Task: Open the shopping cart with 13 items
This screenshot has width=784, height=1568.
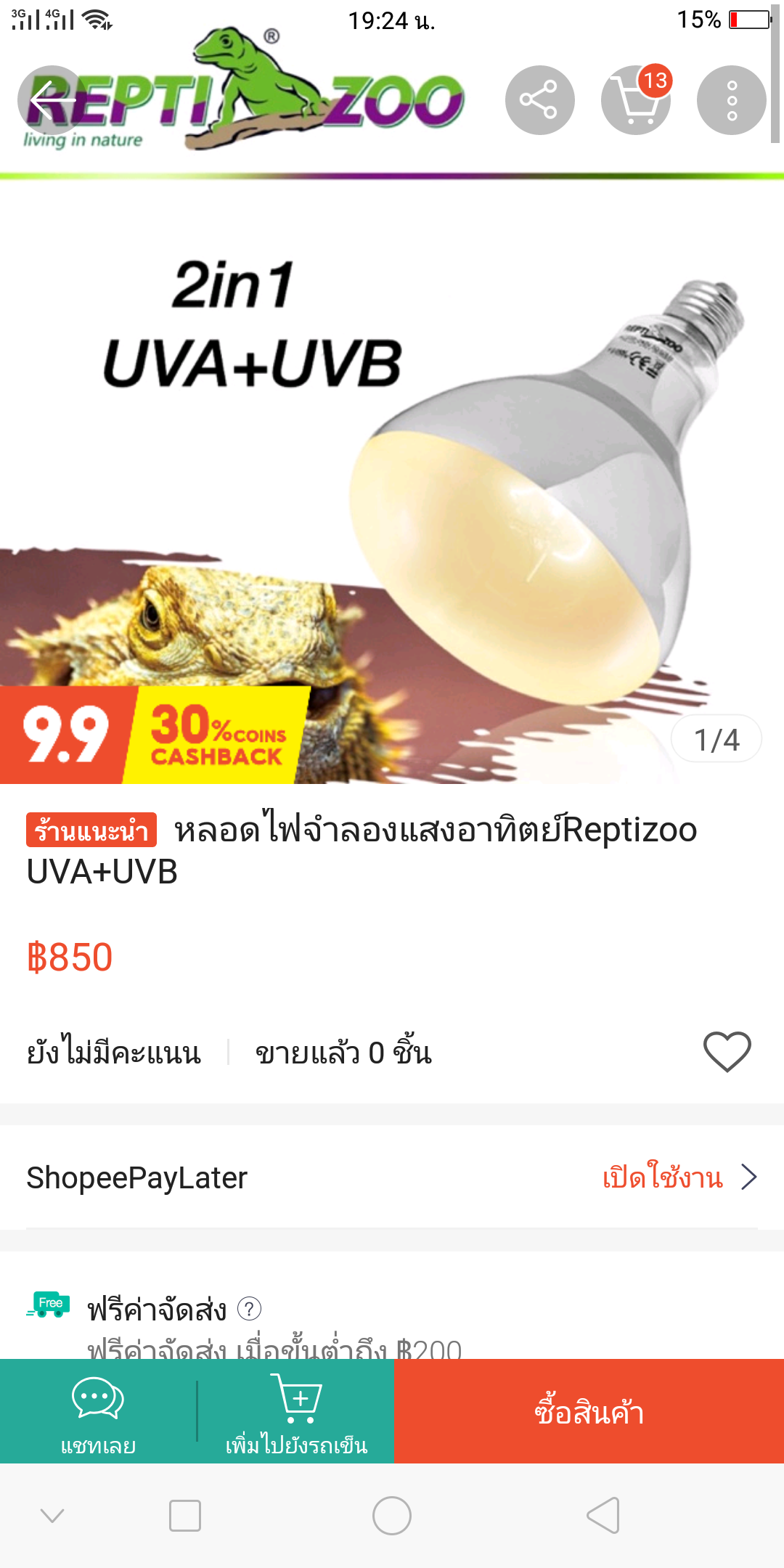Action: [635, 100]
